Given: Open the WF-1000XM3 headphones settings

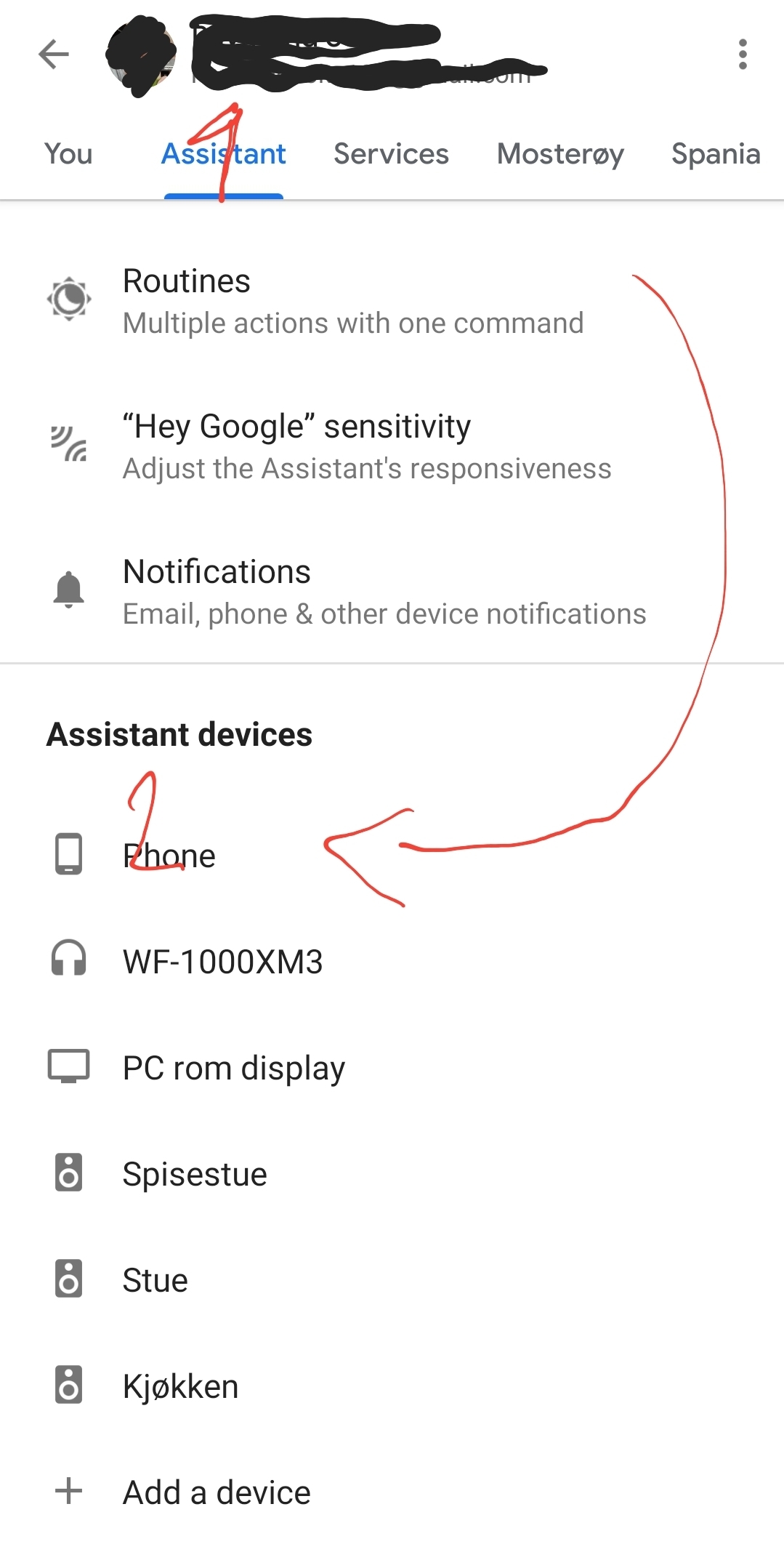Looking at the screenshot, I should pos(392,961).
